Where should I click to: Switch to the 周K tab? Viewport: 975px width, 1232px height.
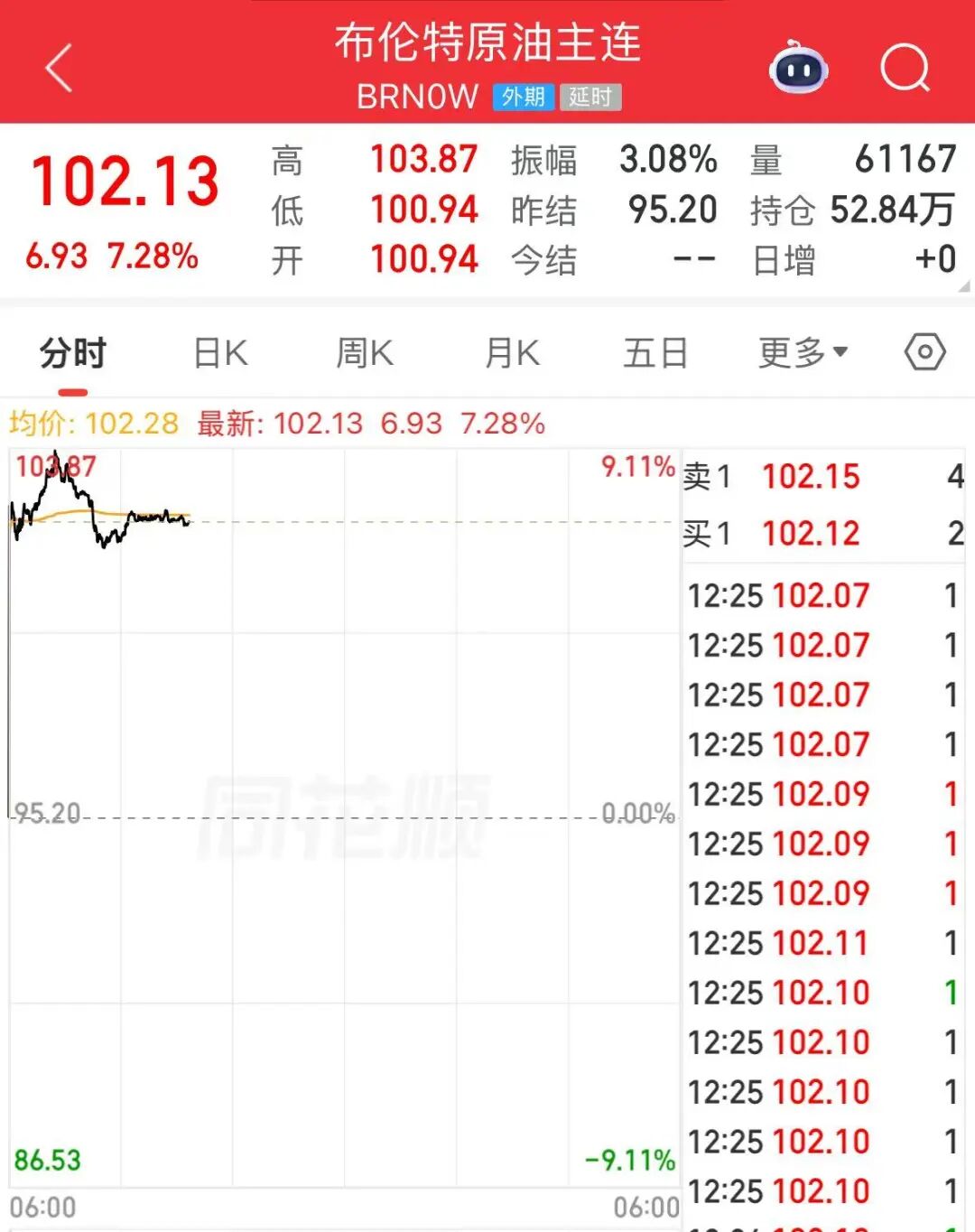363,353
